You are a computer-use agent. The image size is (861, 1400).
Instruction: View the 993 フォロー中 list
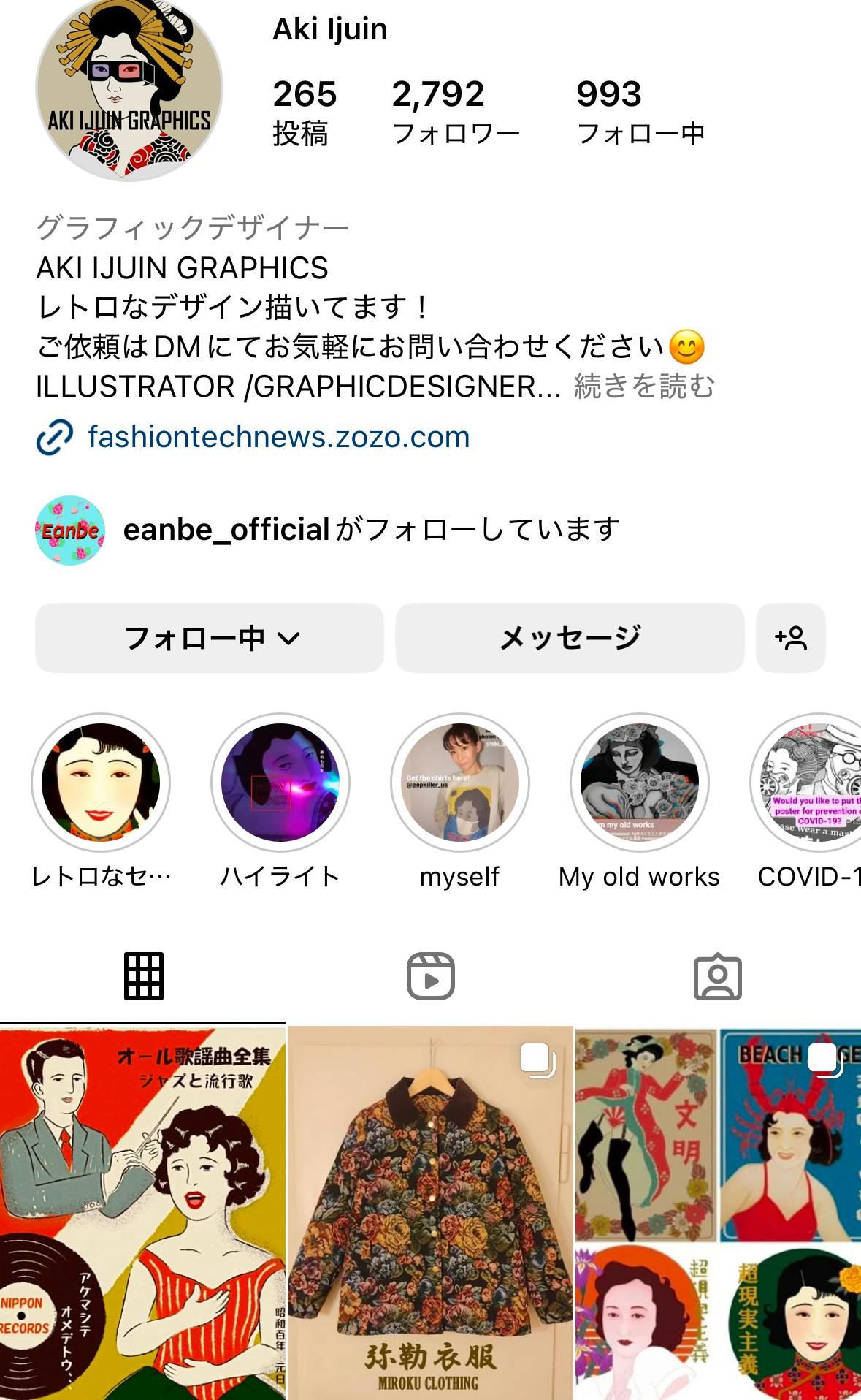pos(640,112)
